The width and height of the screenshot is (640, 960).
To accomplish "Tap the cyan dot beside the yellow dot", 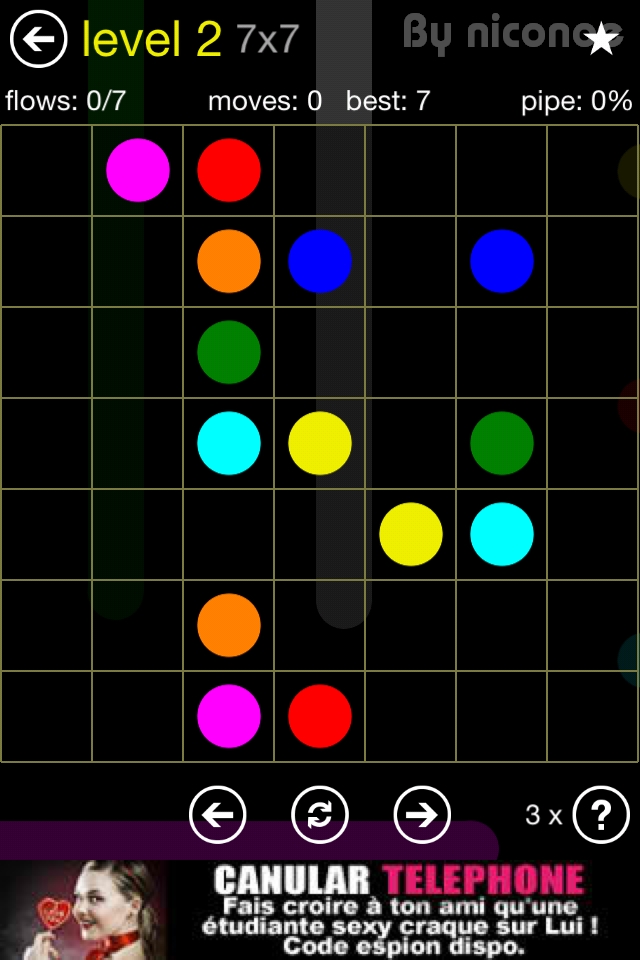I will click(229, 443).
